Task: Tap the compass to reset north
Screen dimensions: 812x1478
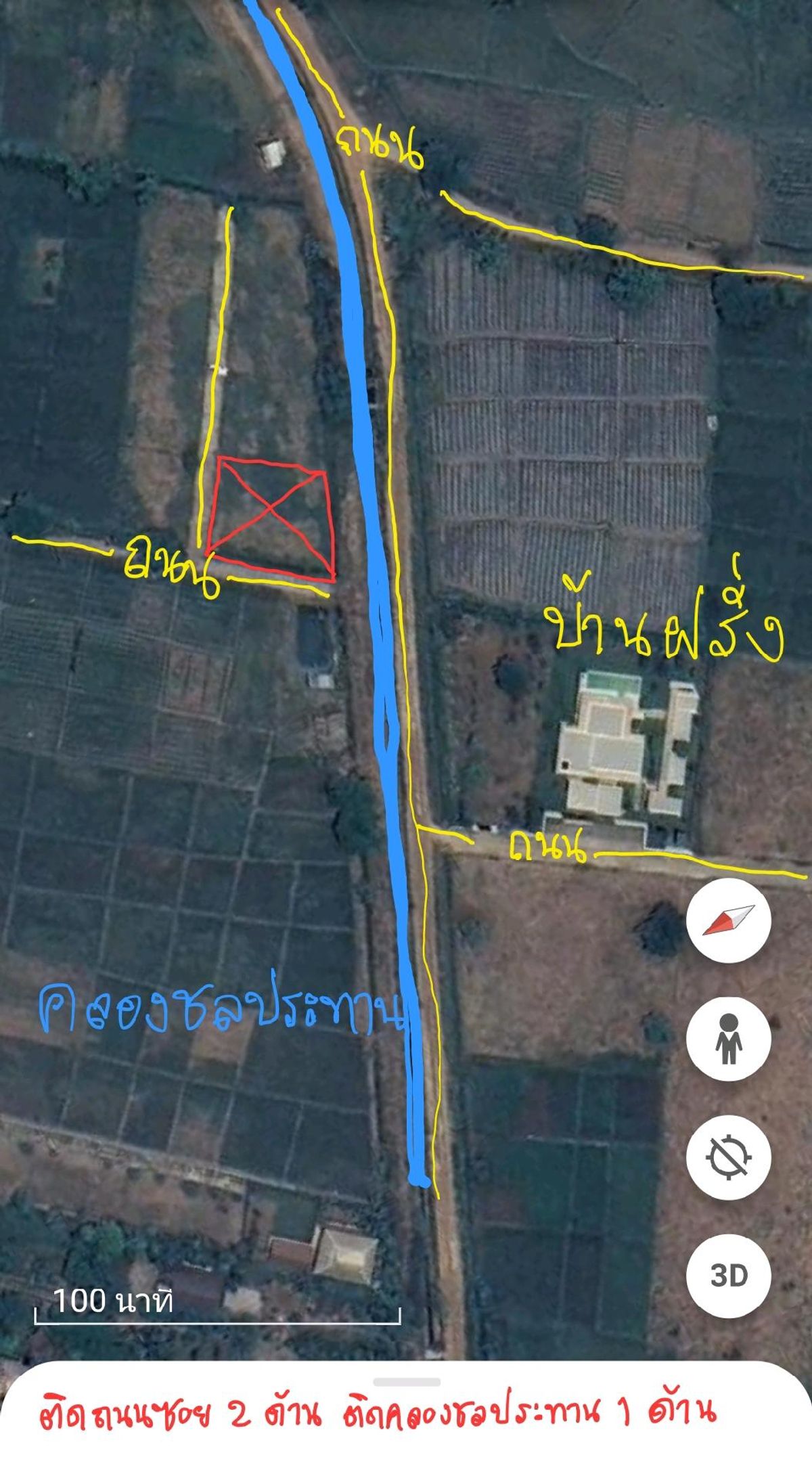Action: (x=728, y=921)
